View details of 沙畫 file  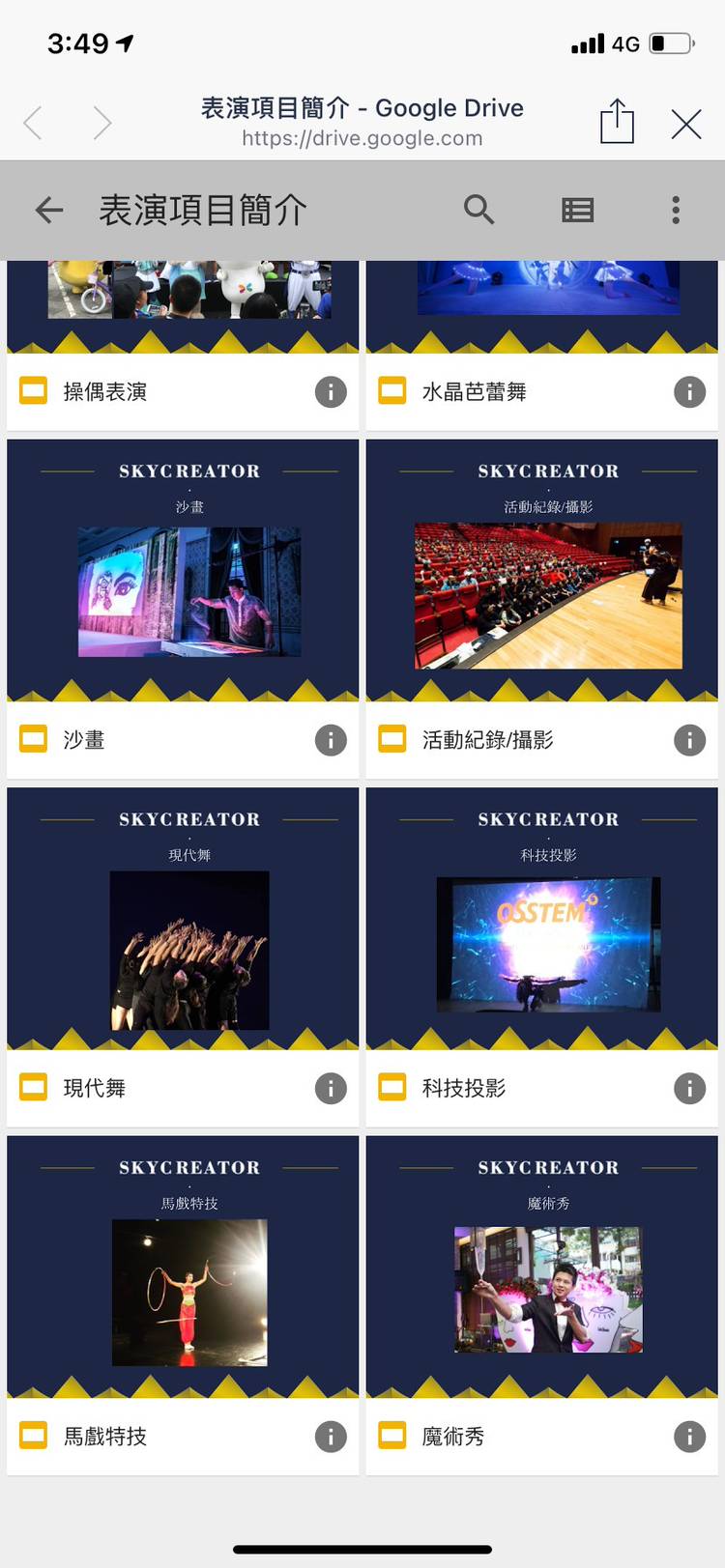pos(331,740)
